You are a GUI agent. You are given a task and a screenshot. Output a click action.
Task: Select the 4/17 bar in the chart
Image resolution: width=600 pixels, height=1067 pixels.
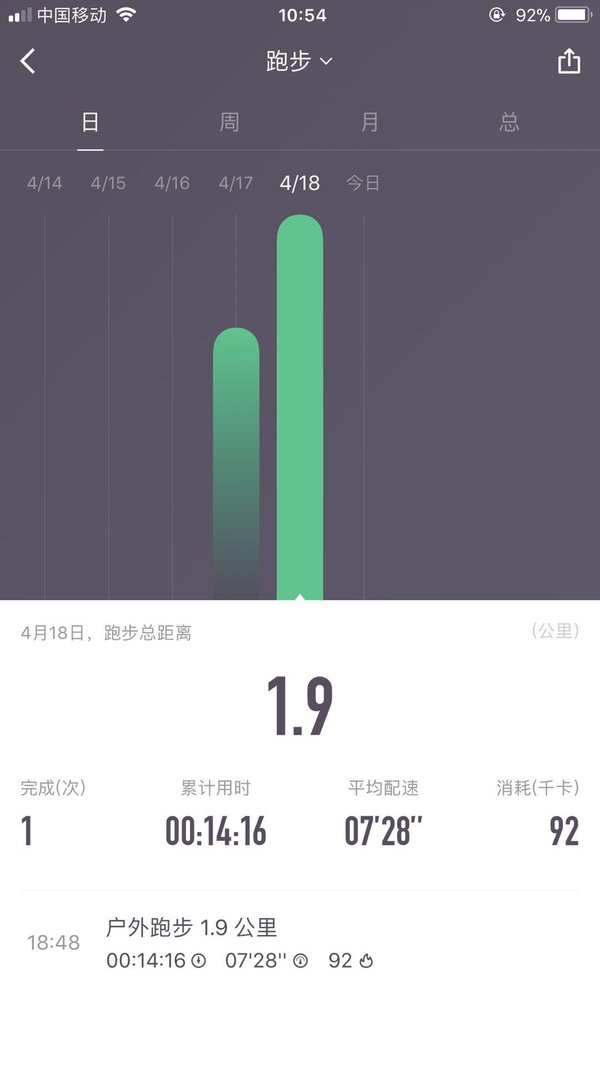pyautogui.click(x=236, y=463)
